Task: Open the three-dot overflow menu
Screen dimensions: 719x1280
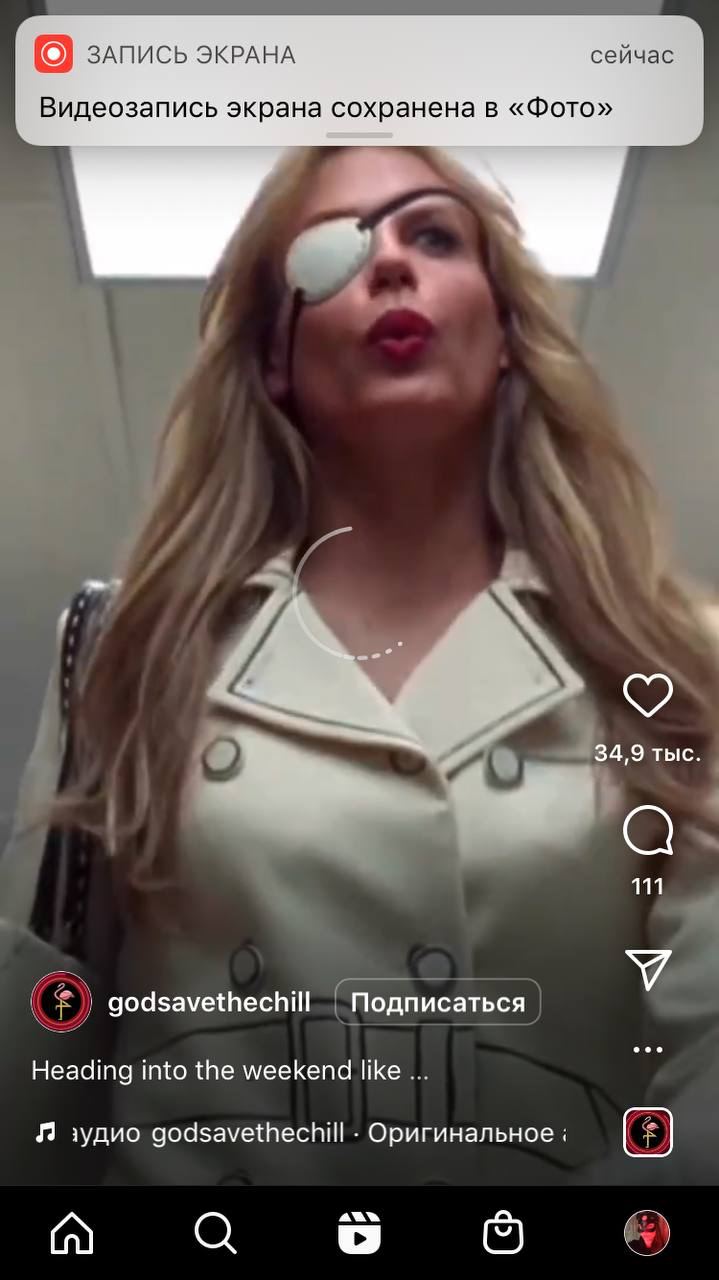Action: 647,1050
